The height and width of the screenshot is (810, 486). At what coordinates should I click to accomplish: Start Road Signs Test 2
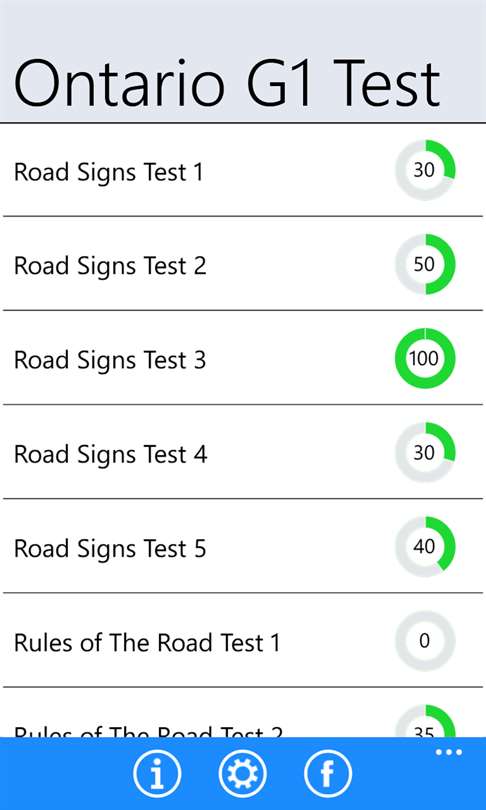tap(243, 264)
